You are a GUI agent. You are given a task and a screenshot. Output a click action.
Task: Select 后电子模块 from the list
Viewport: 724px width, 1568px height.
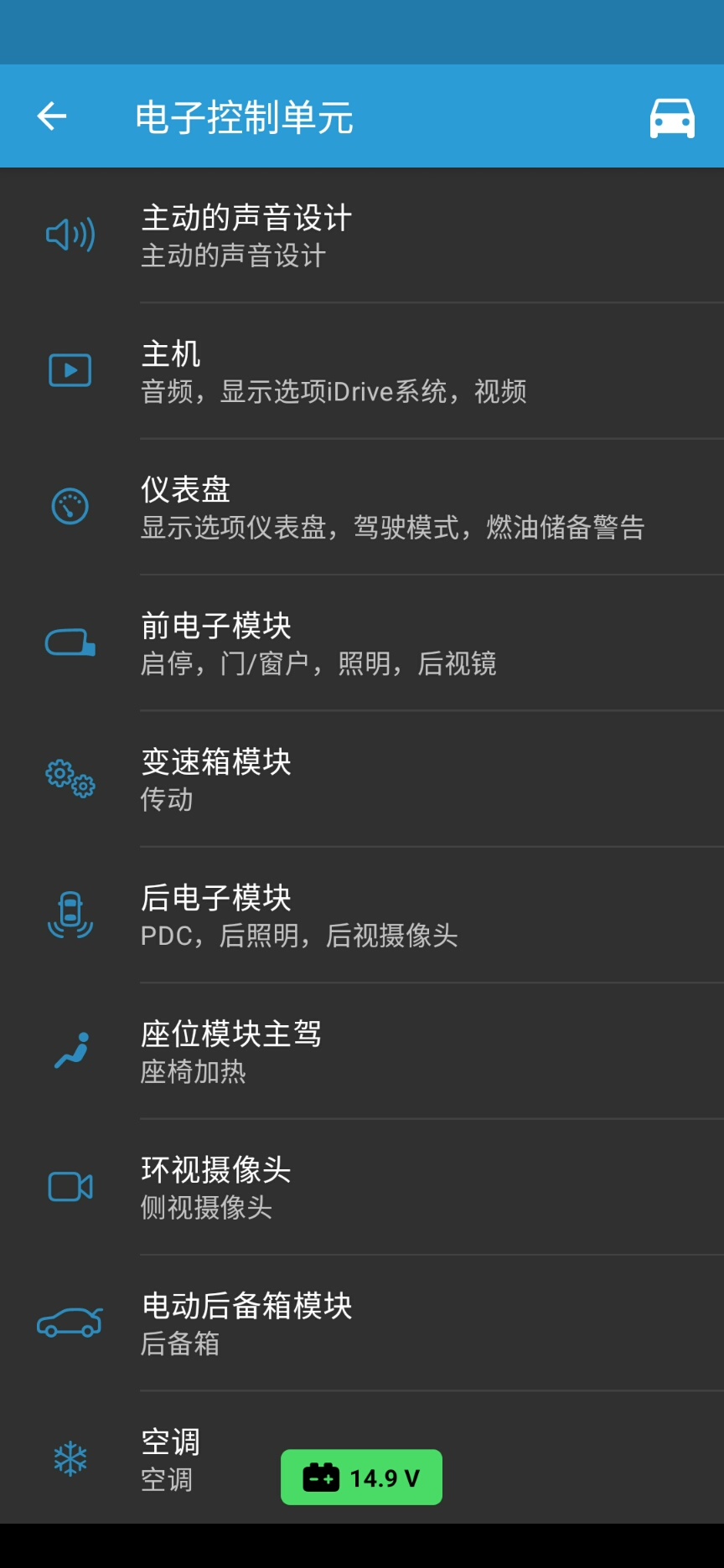coord(362,916)
